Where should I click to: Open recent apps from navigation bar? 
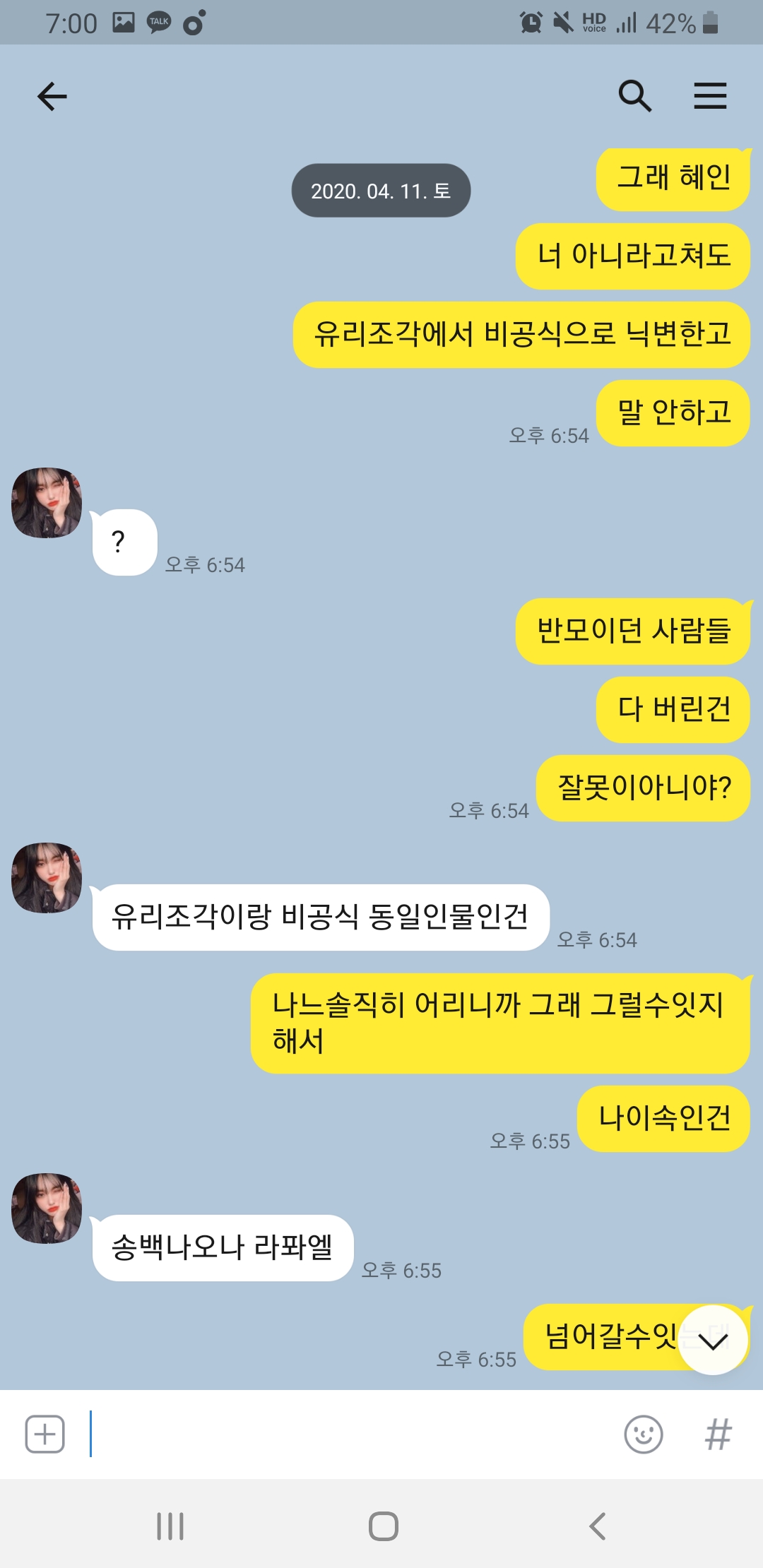click(x=170, y=1526)
